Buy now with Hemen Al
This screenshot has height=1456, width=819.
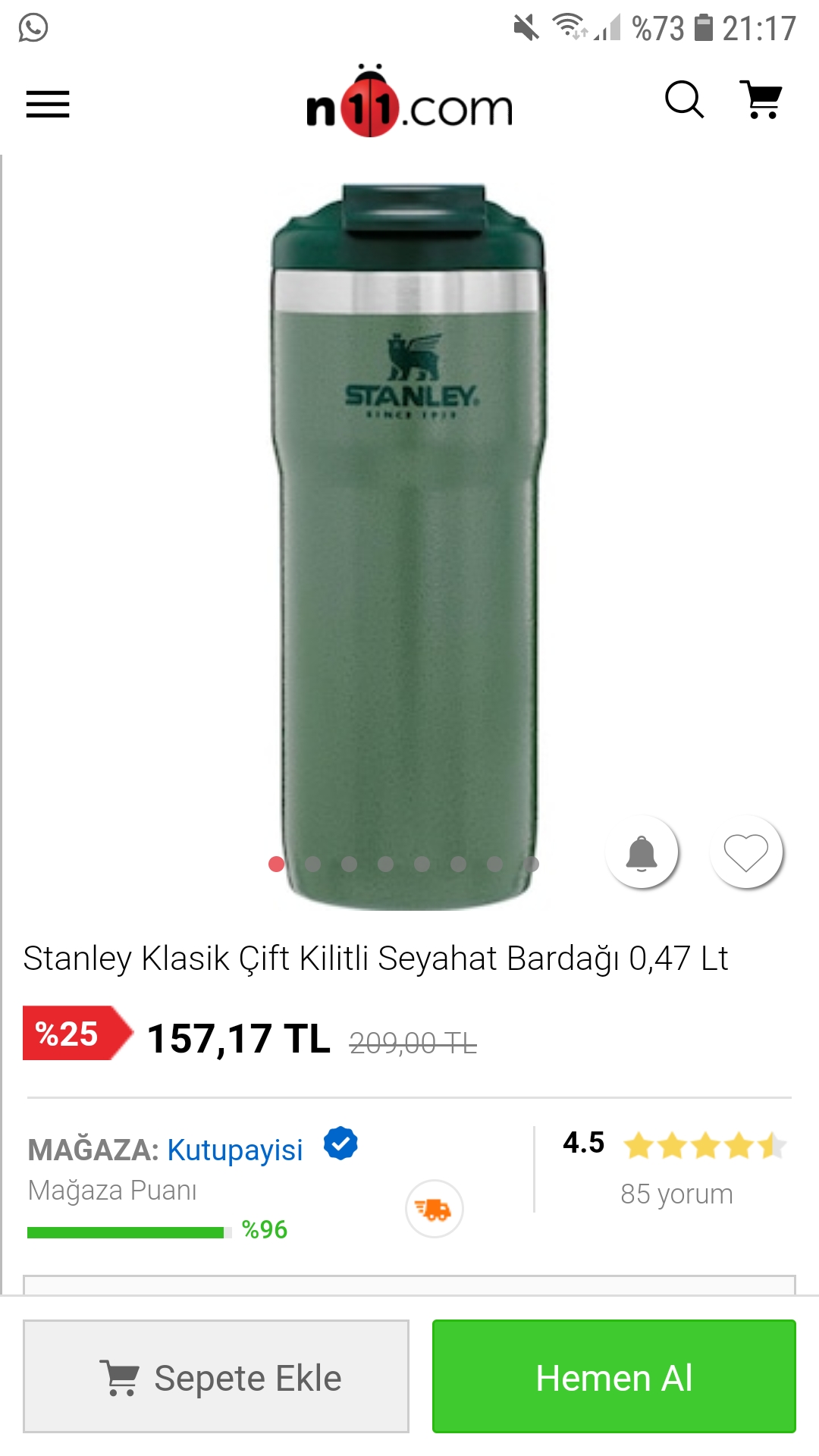tap(614, 1376)
